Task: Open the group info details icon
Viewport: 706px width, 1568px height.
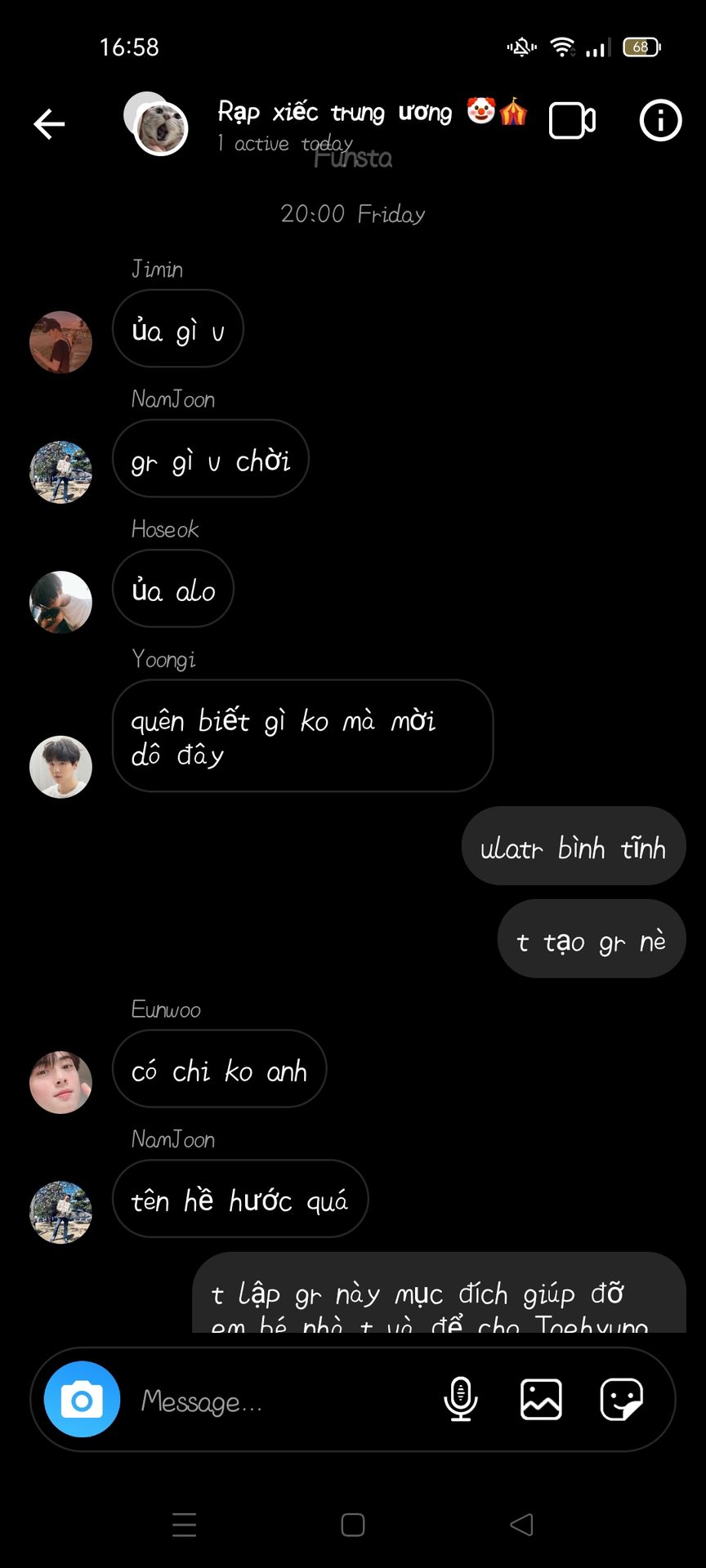Action: click(660, 121)
